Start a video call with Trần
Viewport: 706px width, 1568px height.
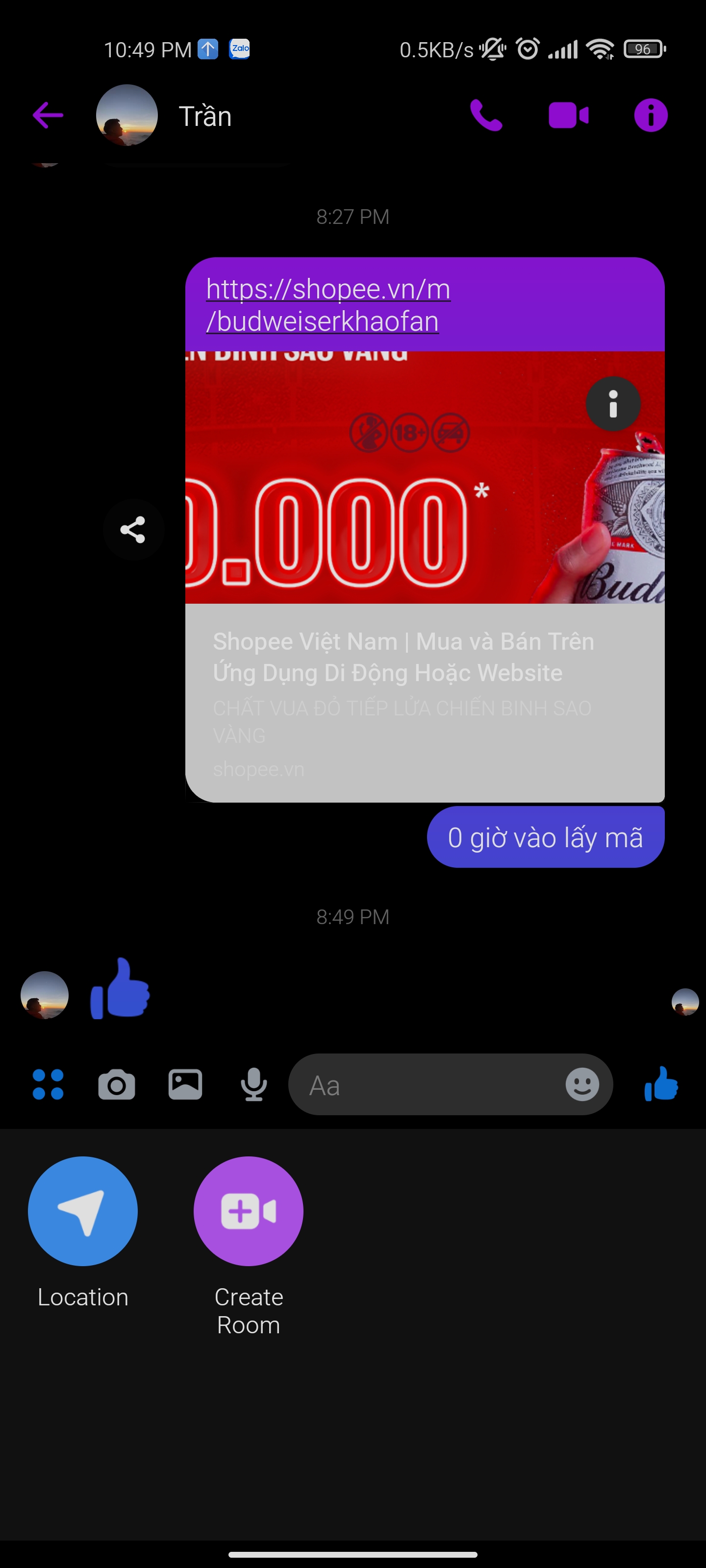pyautogui.click(x=568, y=115)
